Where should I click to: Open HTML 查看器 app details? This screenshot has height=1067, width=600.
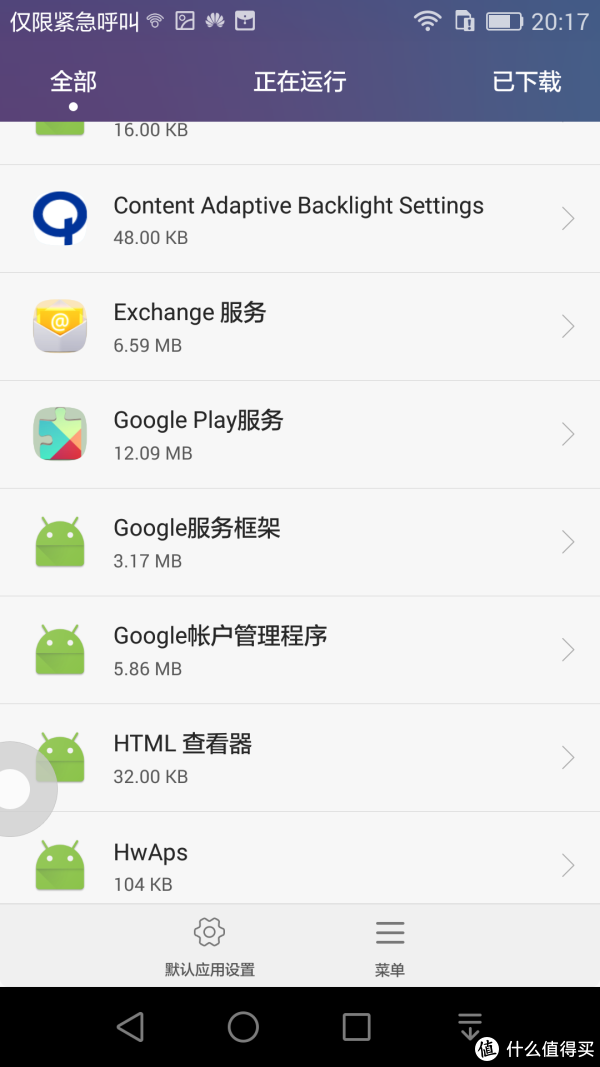(x=300, y=757)
